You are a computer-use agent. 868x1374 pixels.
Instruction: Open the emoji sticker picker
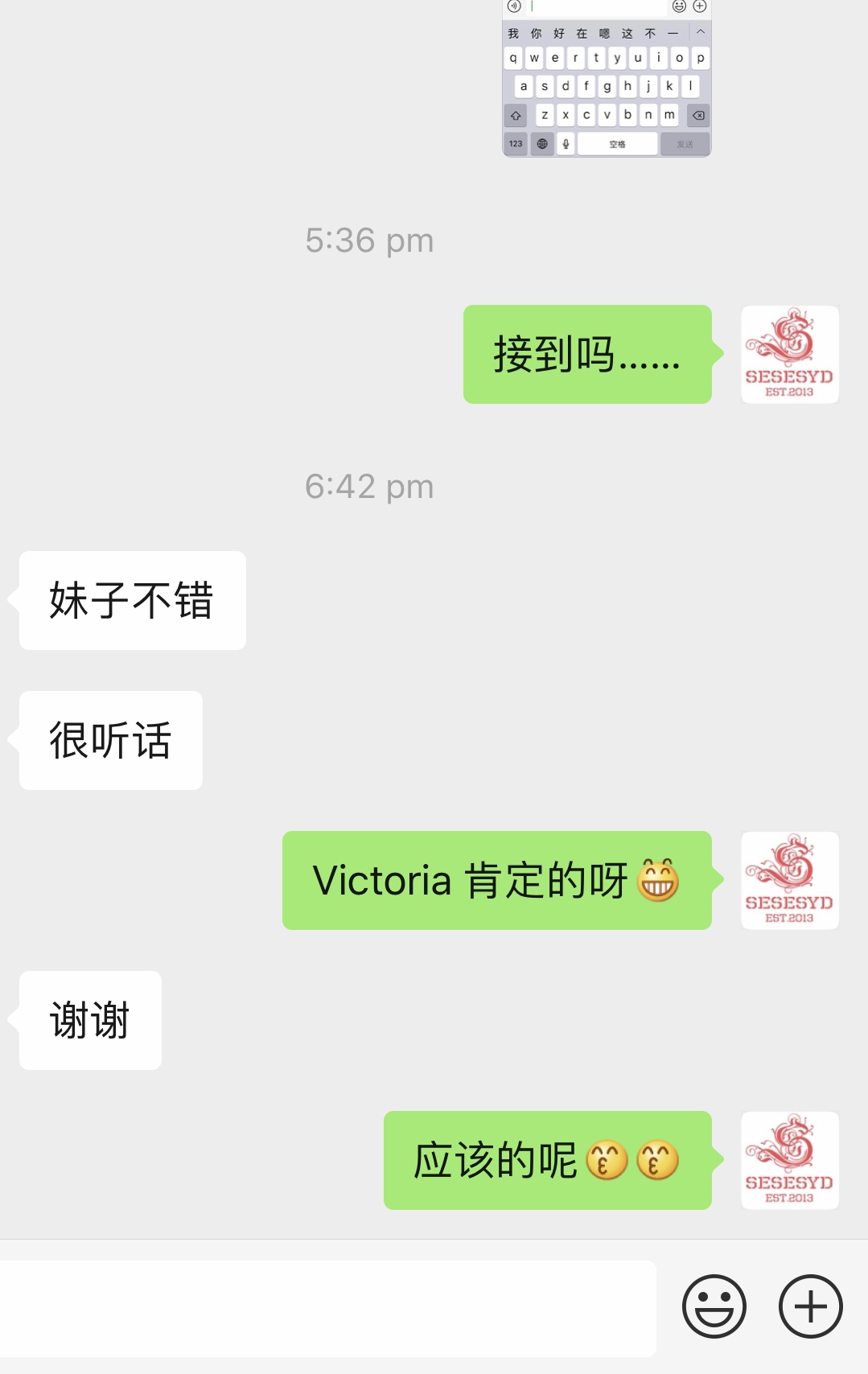(714, 1306)
